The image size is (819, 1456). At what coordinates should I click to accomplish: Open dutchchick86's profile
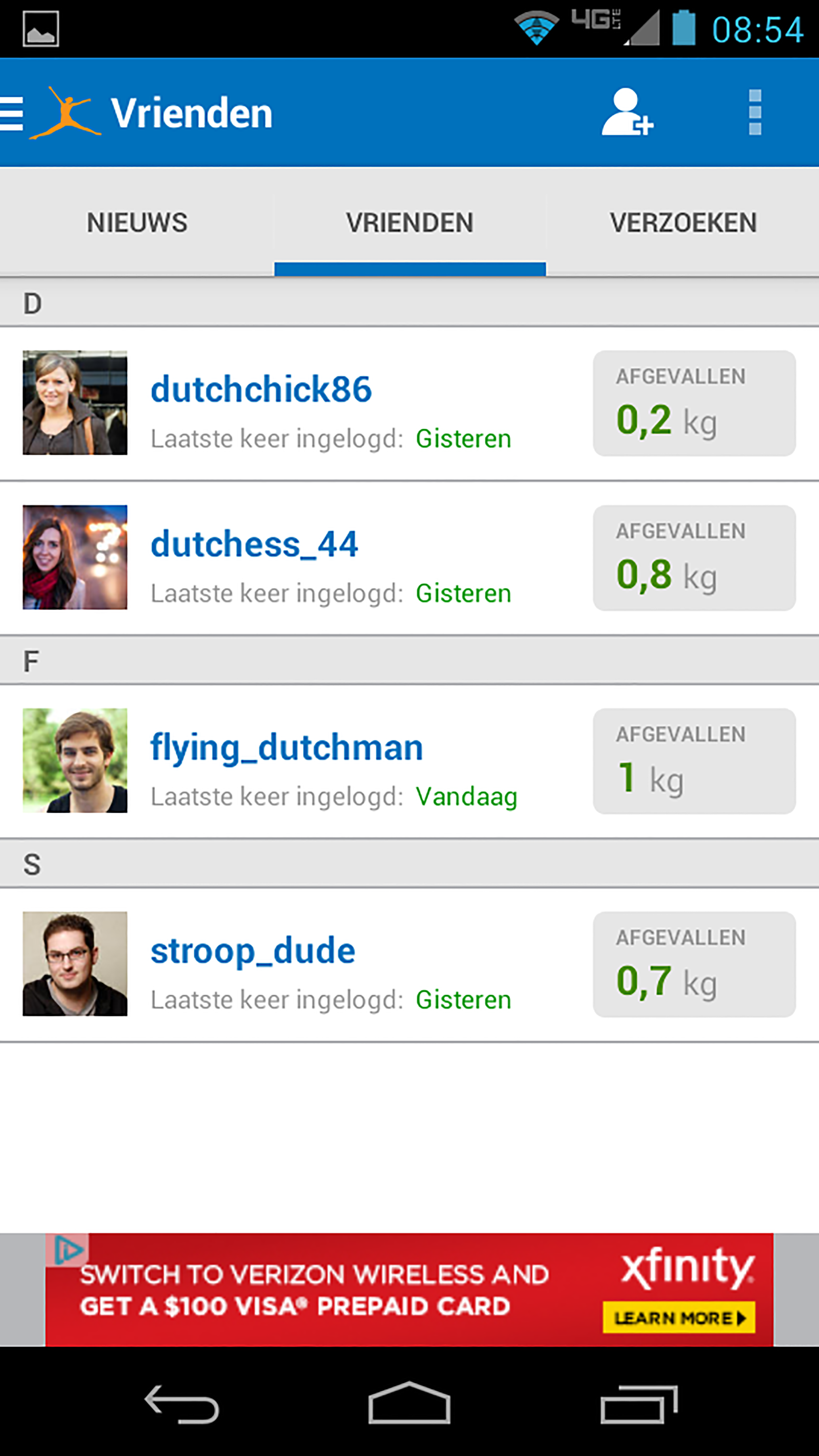point(409,404)
